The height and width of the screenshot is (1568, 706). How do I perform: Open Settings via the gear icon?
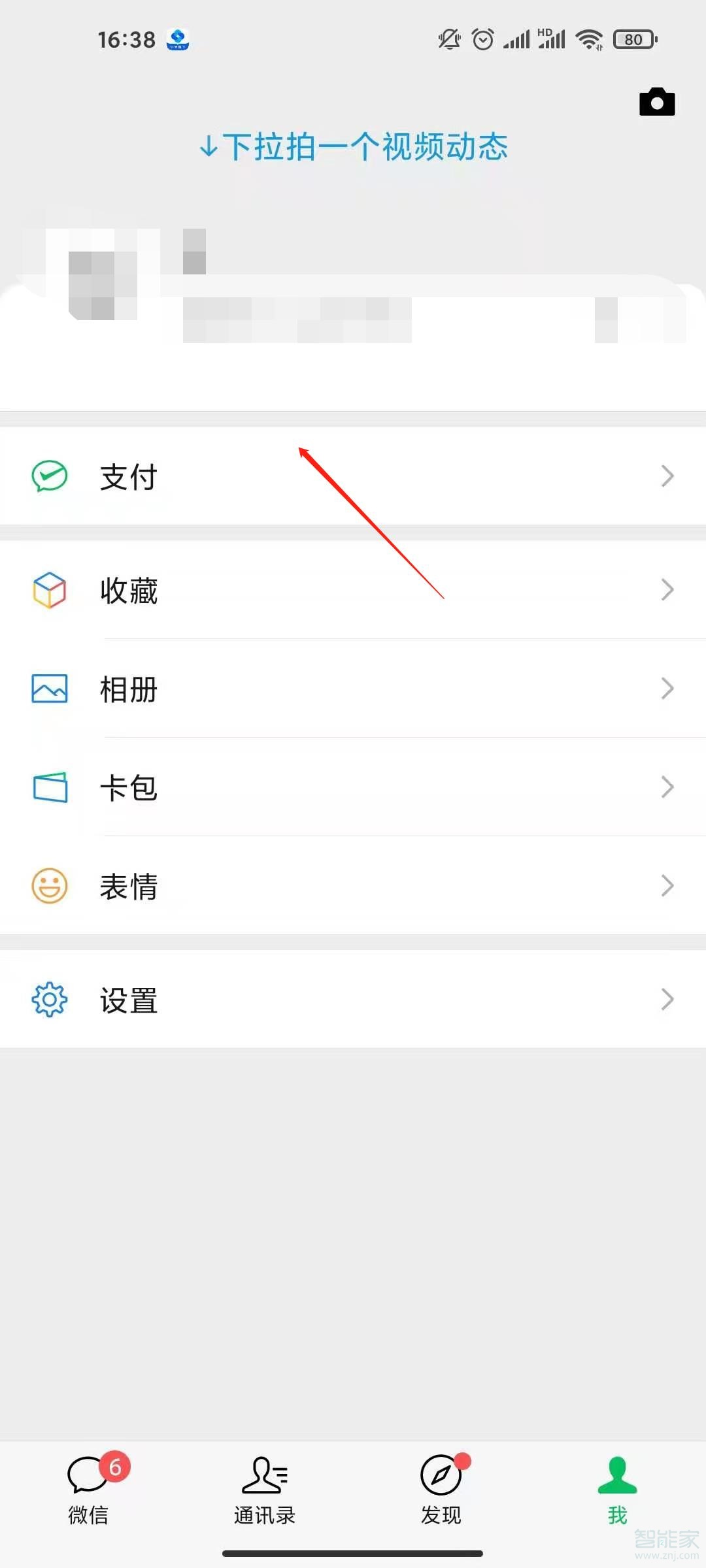pos(49,999)
